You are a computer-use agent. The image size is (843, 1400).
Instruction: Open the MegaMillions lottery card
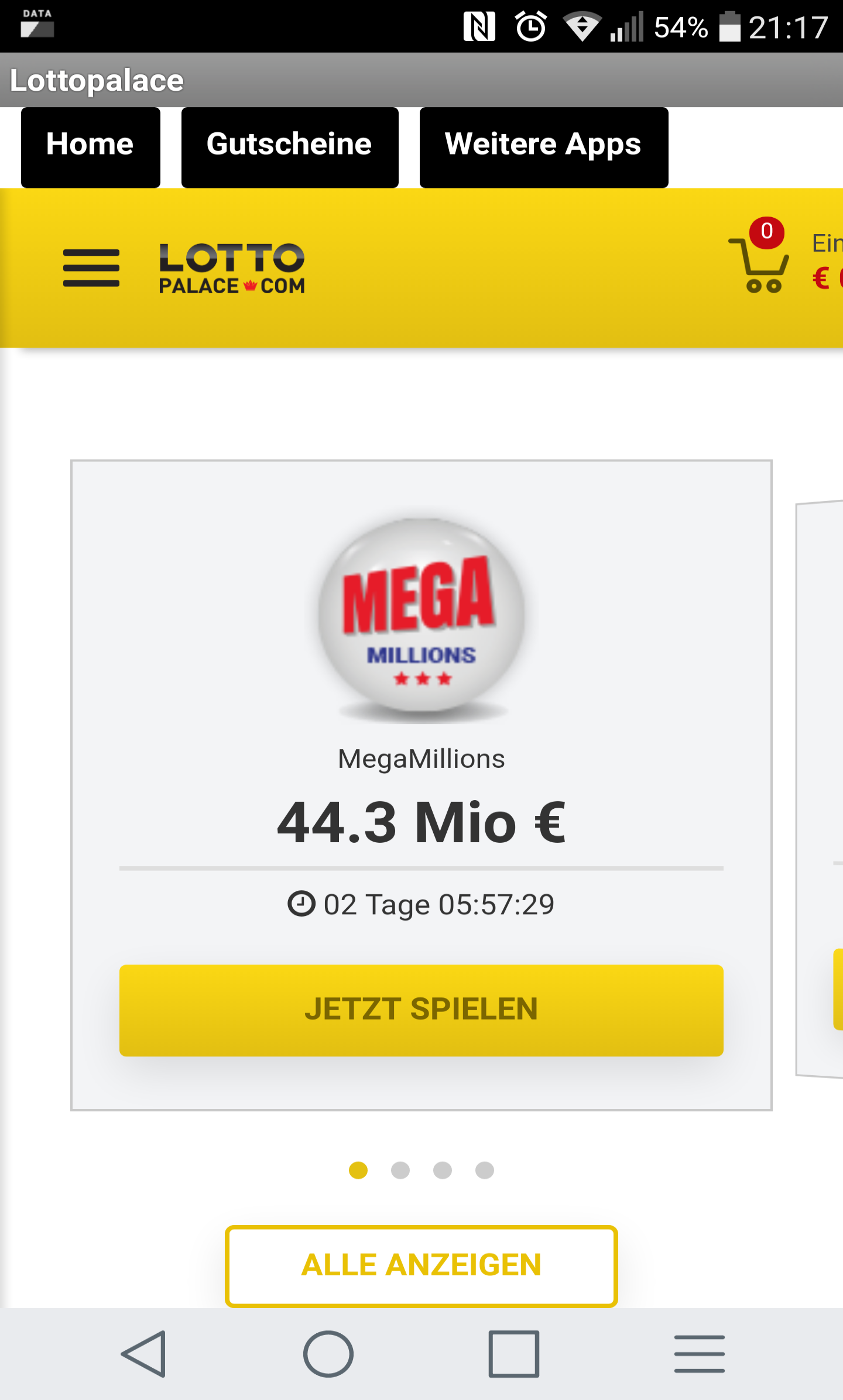421,785
